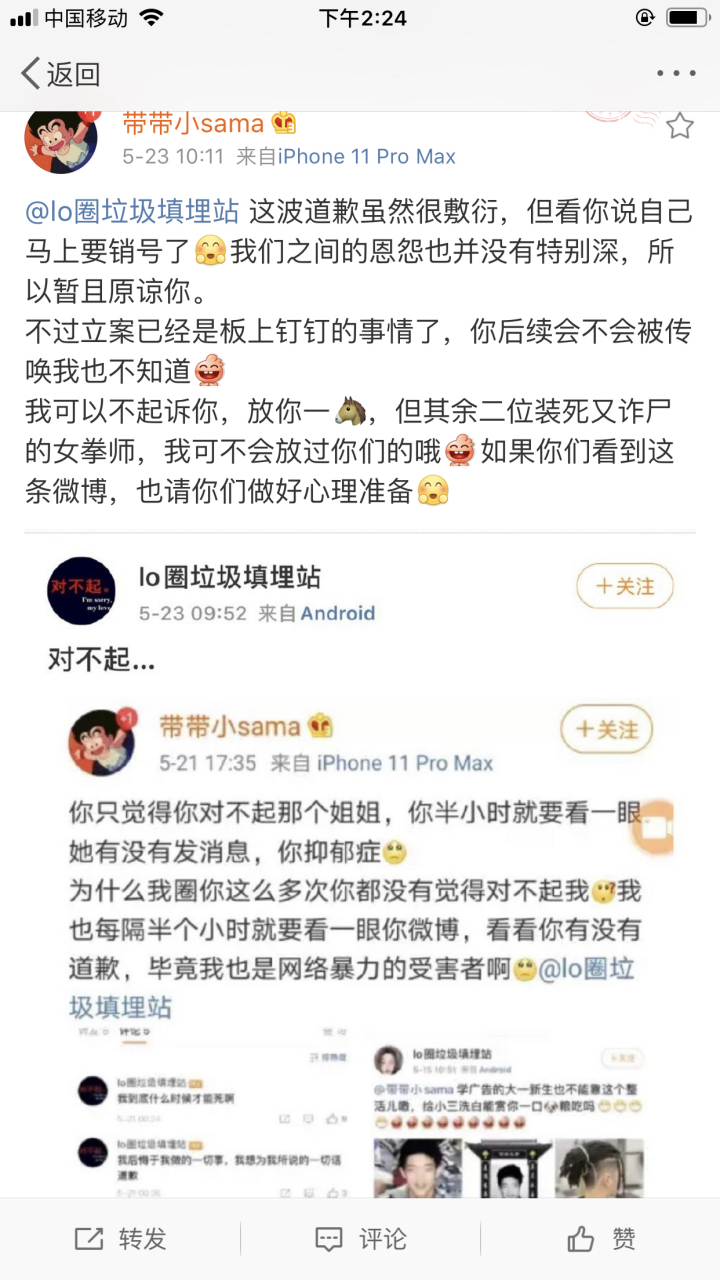Follow lo圈垃圾填埋站 using its +关注 button
The image size is (720, 1280).
coord(624,587)
